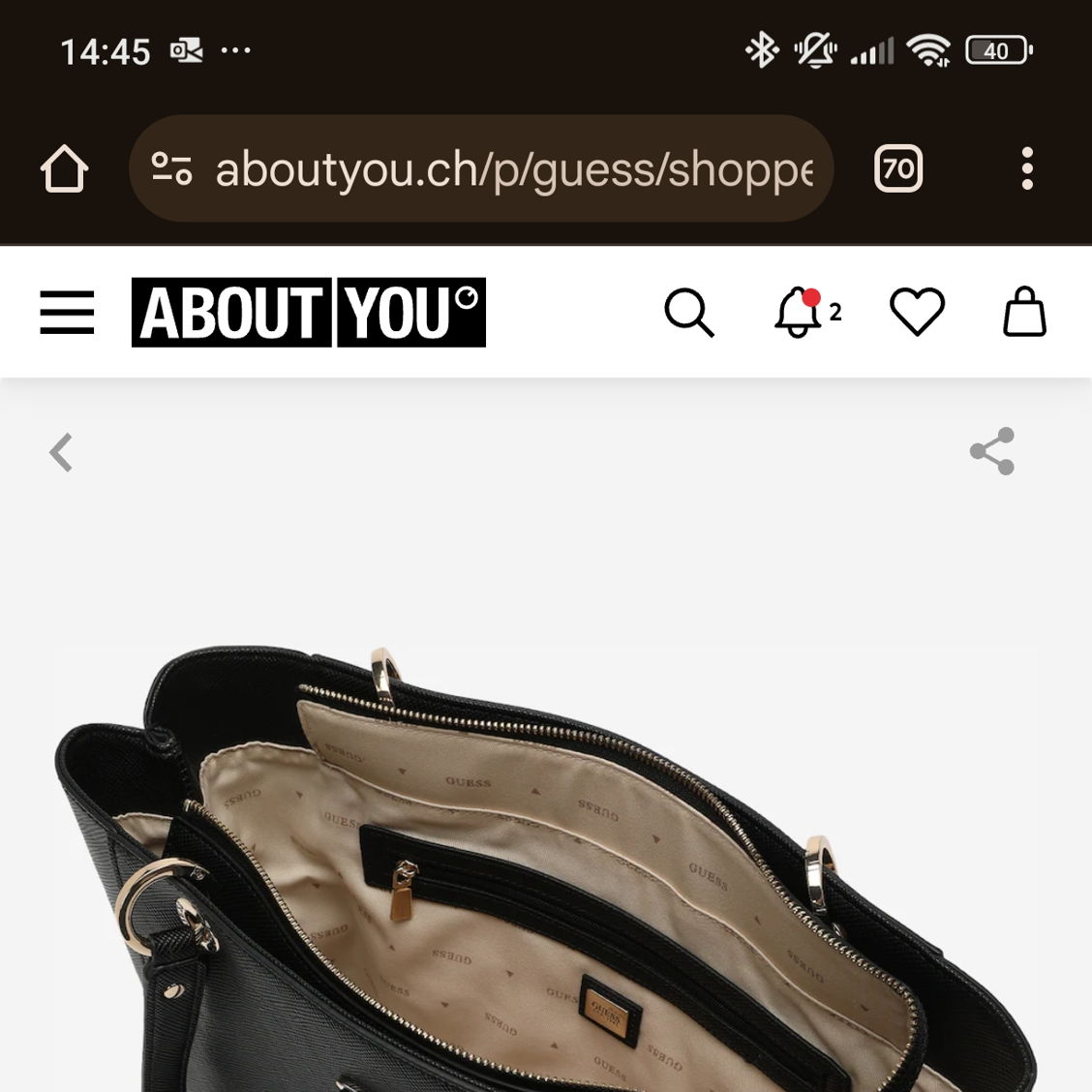The width and height of the screenshot is (1092, 1092).
Task: Open the hamburger navigation menu
Action: pos(67,312)
